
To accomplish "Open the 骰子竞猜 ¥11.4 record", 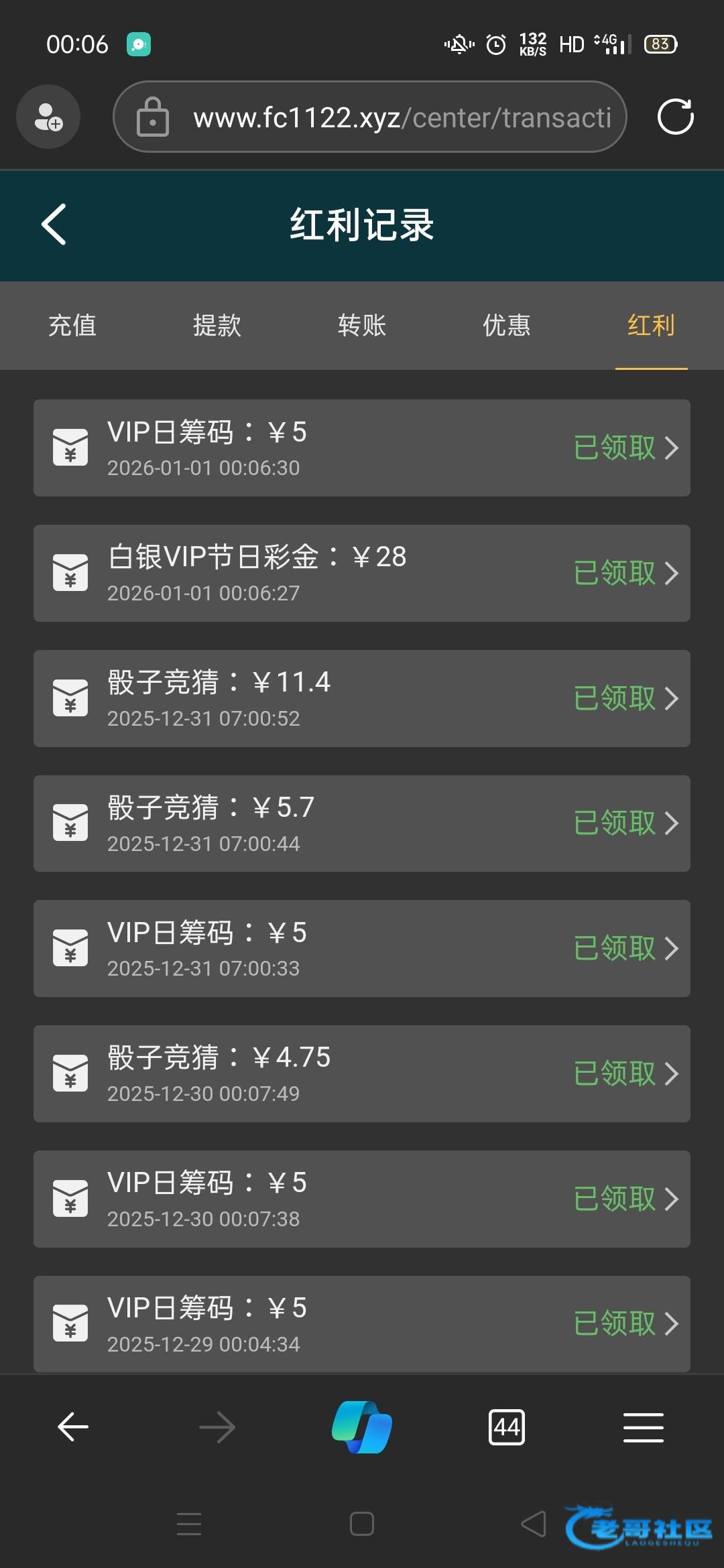I will [x=362, y=698].
